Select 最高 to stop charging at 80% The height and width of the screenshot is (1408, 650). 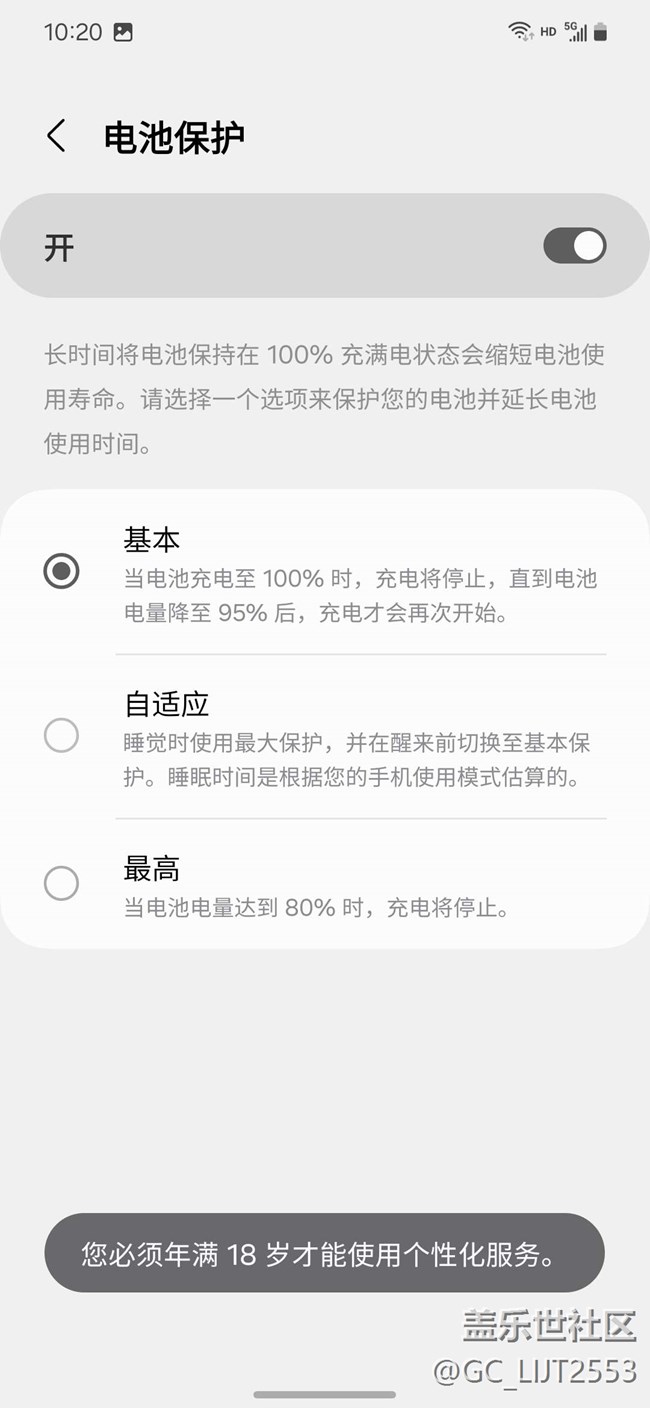click(62, 883)
